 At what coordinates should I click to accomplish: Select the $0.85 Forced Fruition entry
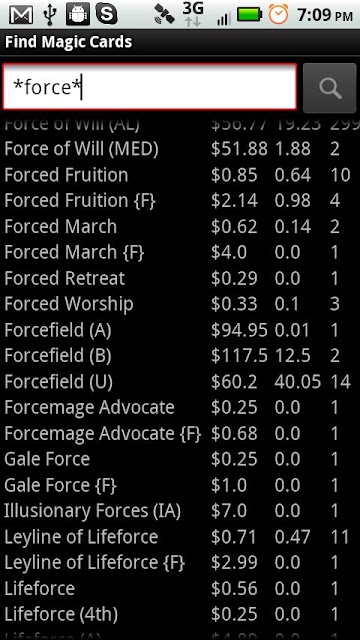pos(180,175)
